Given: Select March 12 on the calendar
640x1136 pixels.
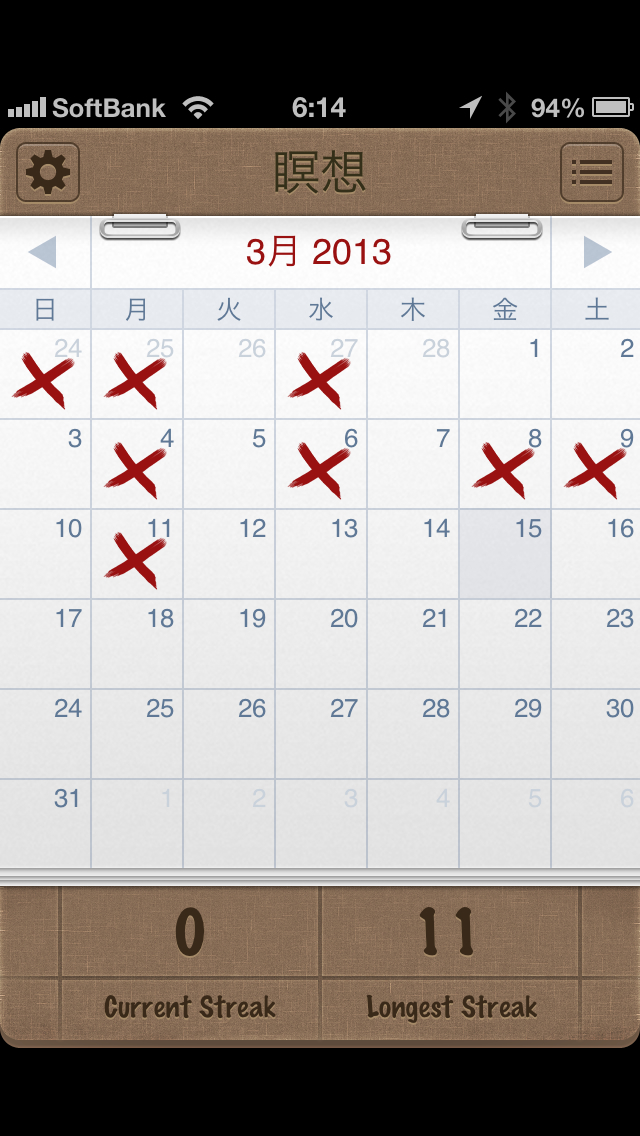Looking at the screenshot, I should point(229,555).
